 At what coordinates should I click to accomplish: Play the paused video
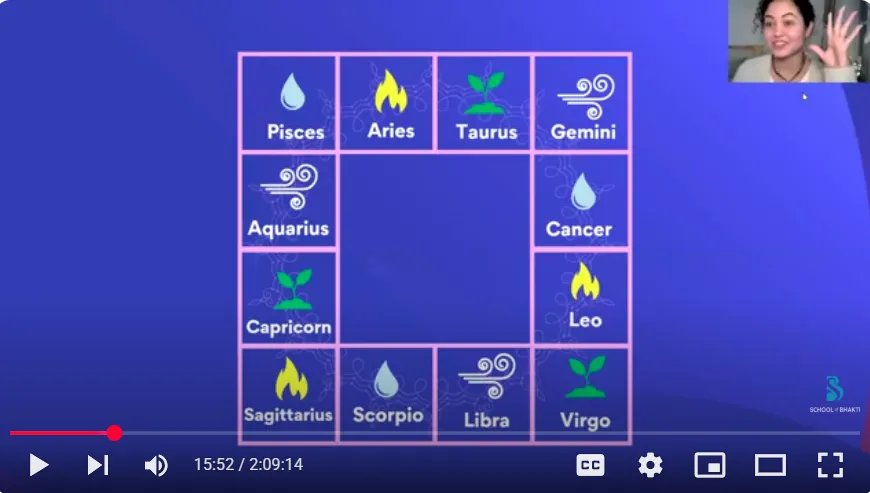38,465
